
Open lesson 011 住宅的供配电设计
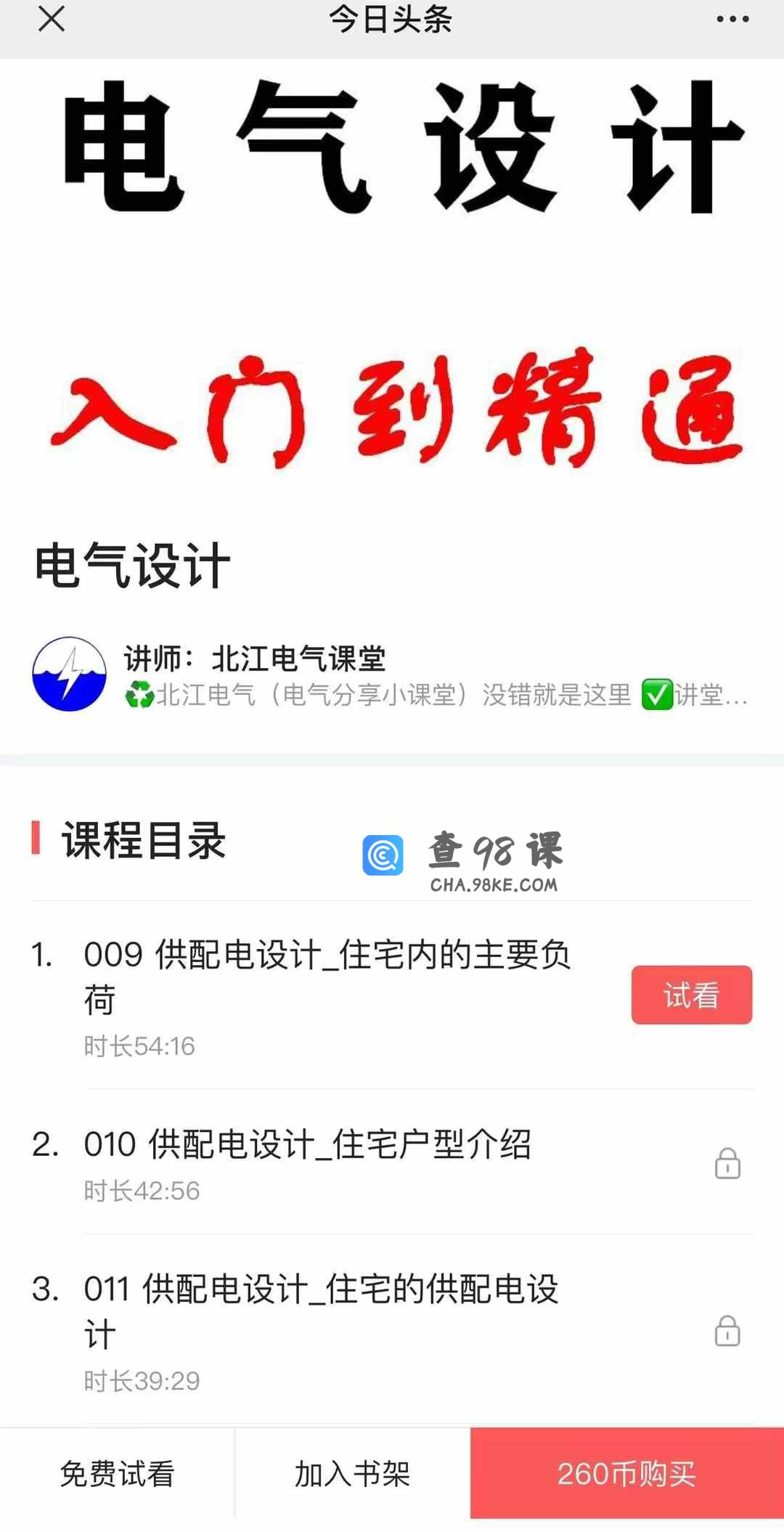pyautogui.click(x=319, y=1311)
